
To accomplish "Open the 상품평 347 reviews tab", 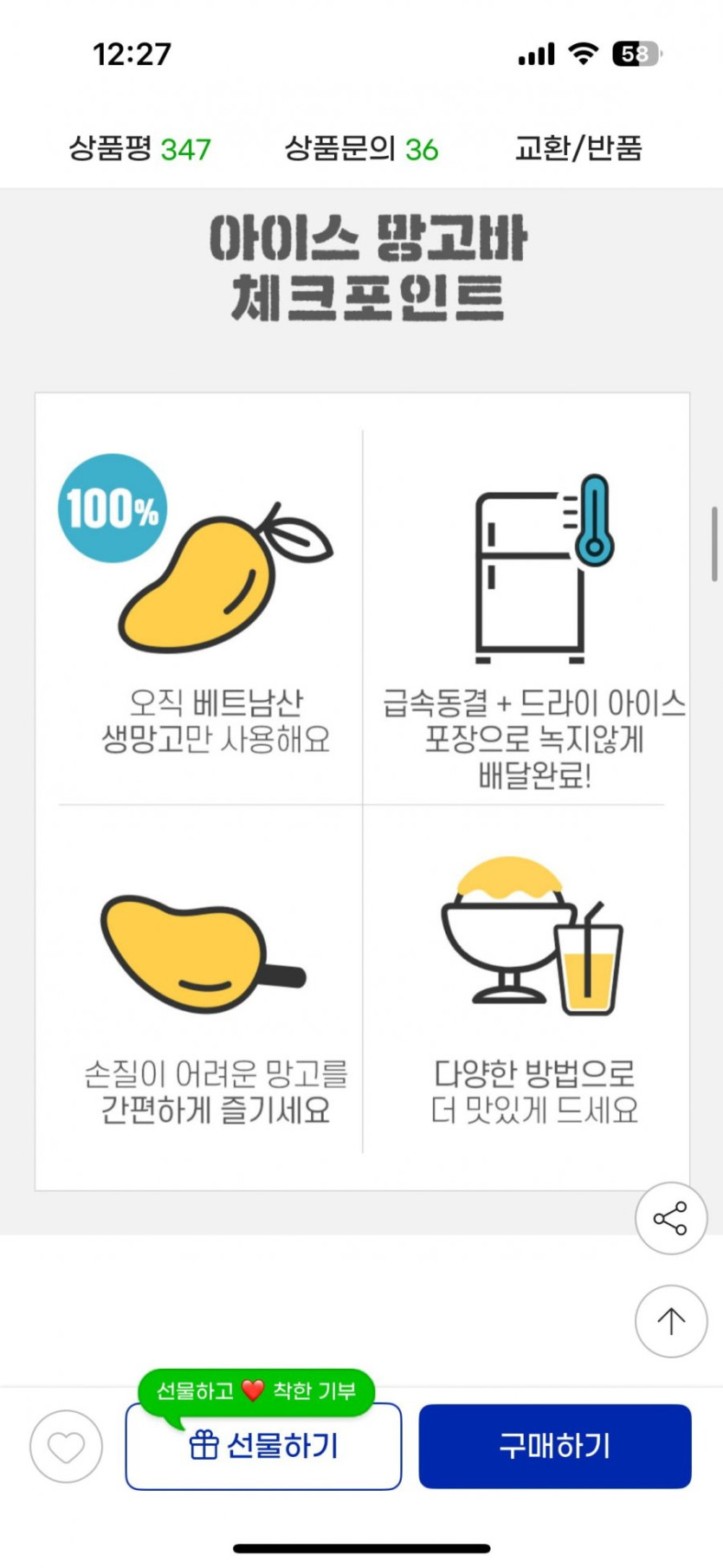I will [139, 149].
